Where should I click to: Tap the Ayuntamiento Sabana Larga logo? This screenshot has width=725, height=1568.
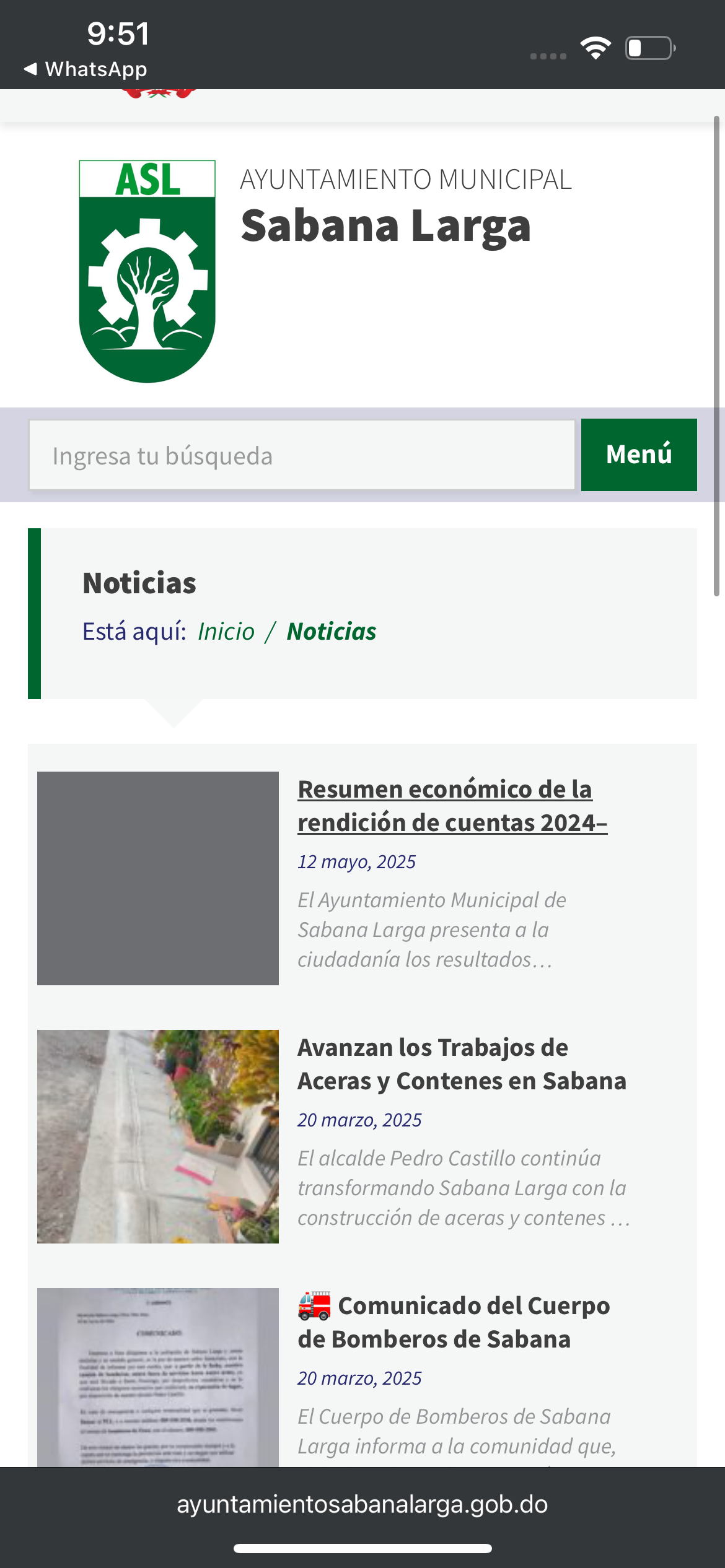147,271
